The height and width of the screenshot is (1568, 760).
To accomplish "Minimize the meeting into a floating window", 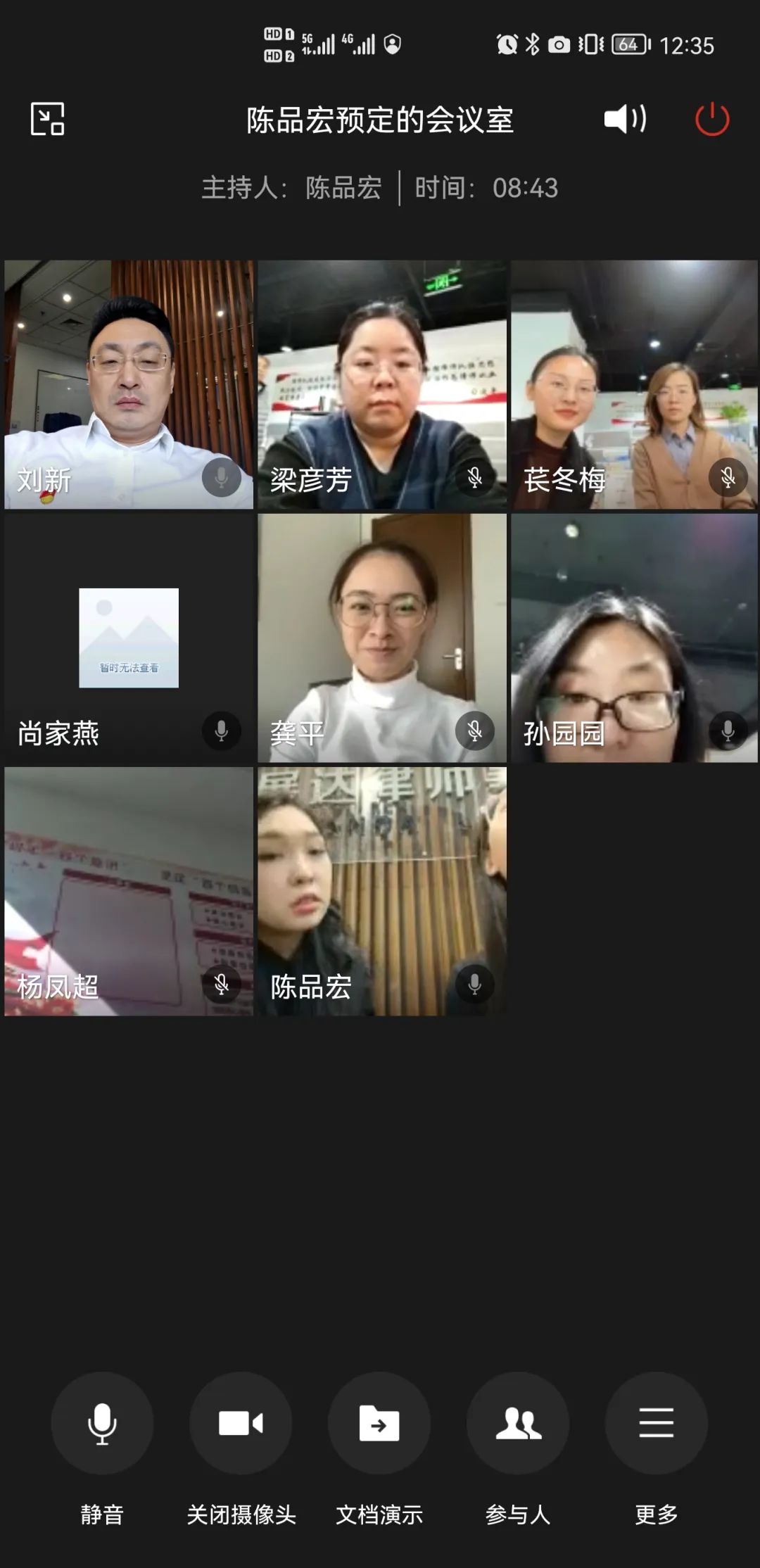I will [x=48, y=119].
